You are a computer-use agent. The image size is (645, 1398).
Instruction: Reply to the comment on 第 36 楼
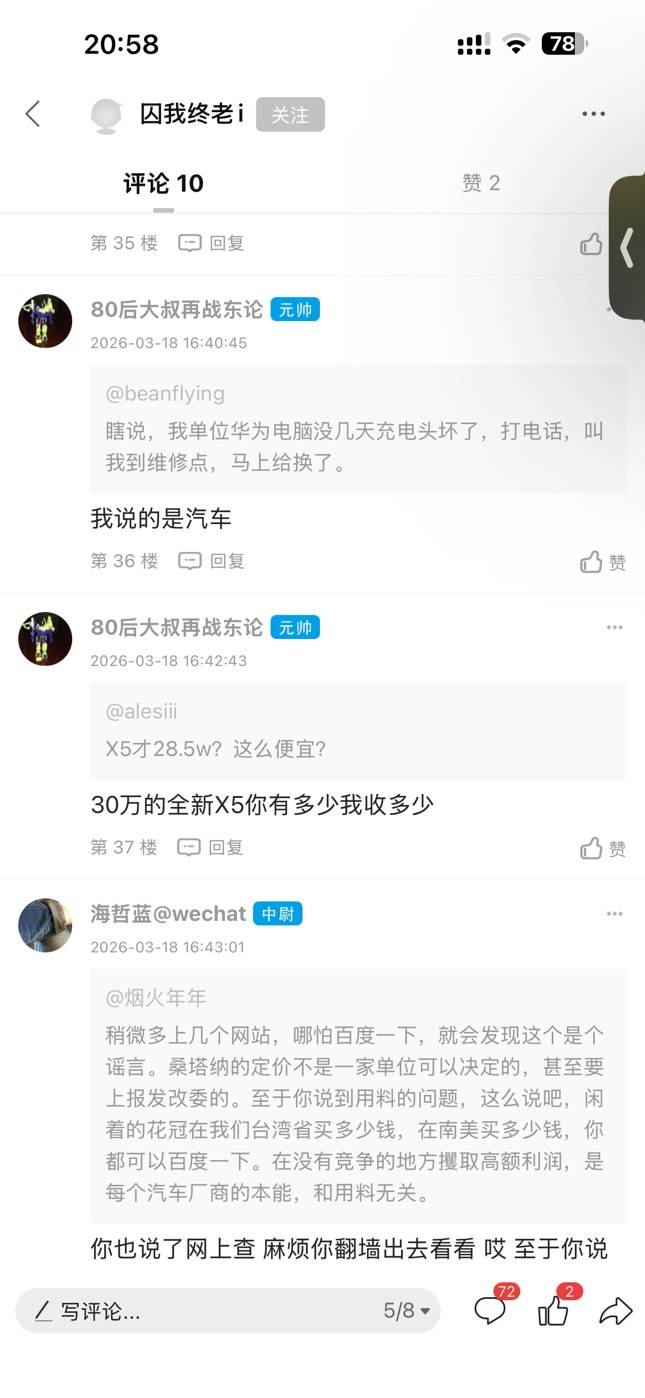(211, 561)
